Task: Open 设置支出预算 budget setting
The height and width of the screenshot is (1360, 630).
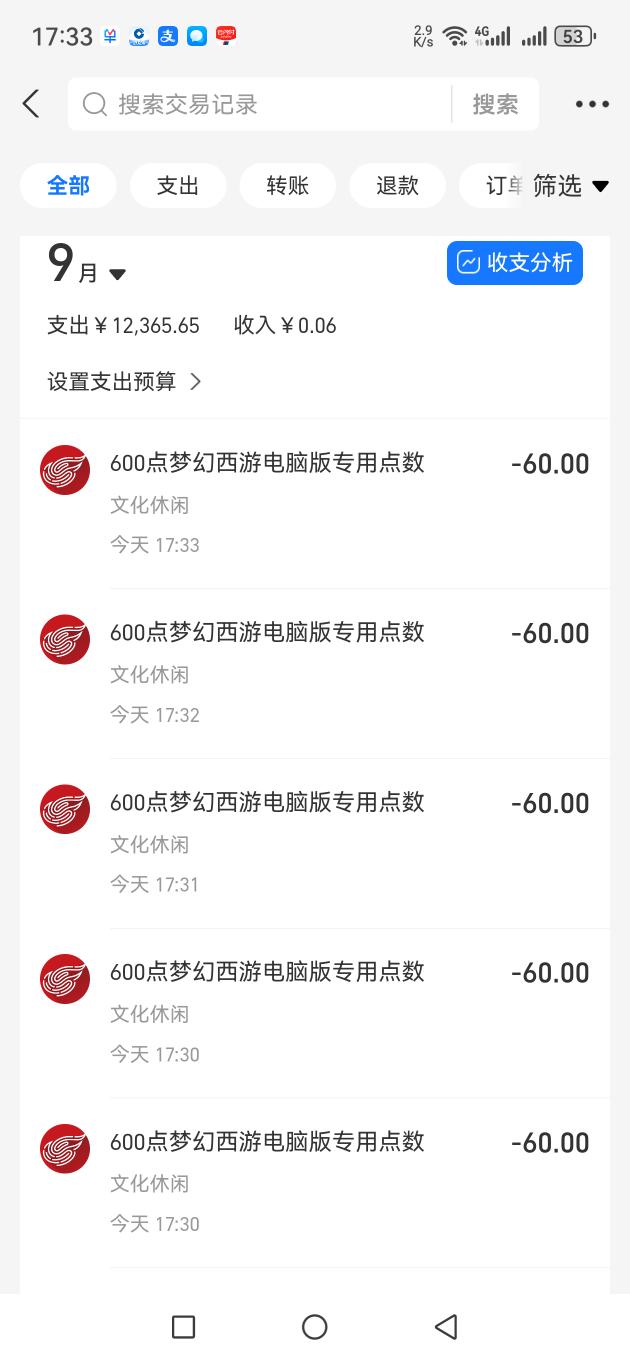Action: coord(125,381)
